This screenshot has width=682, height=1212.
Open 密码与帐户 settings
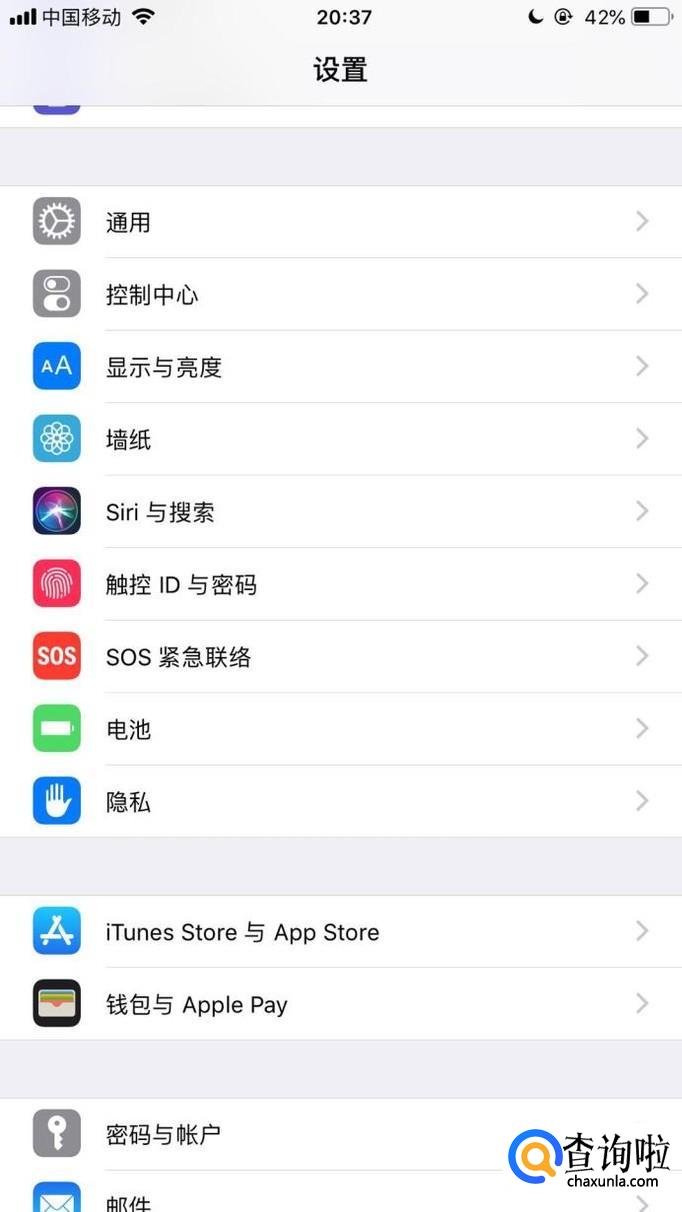[x=300, y=1134]
